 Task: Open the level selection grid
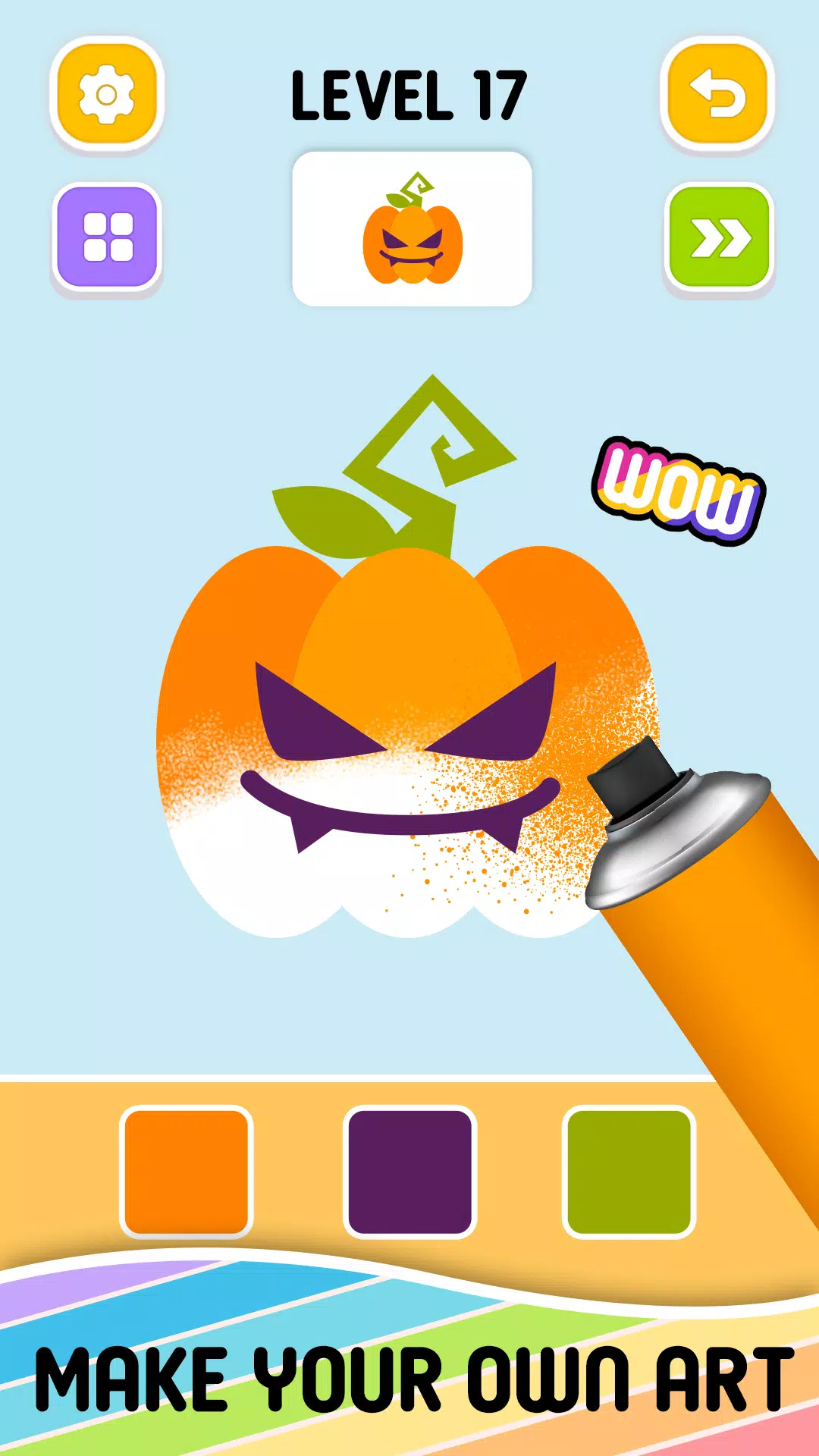click(107, 236)
